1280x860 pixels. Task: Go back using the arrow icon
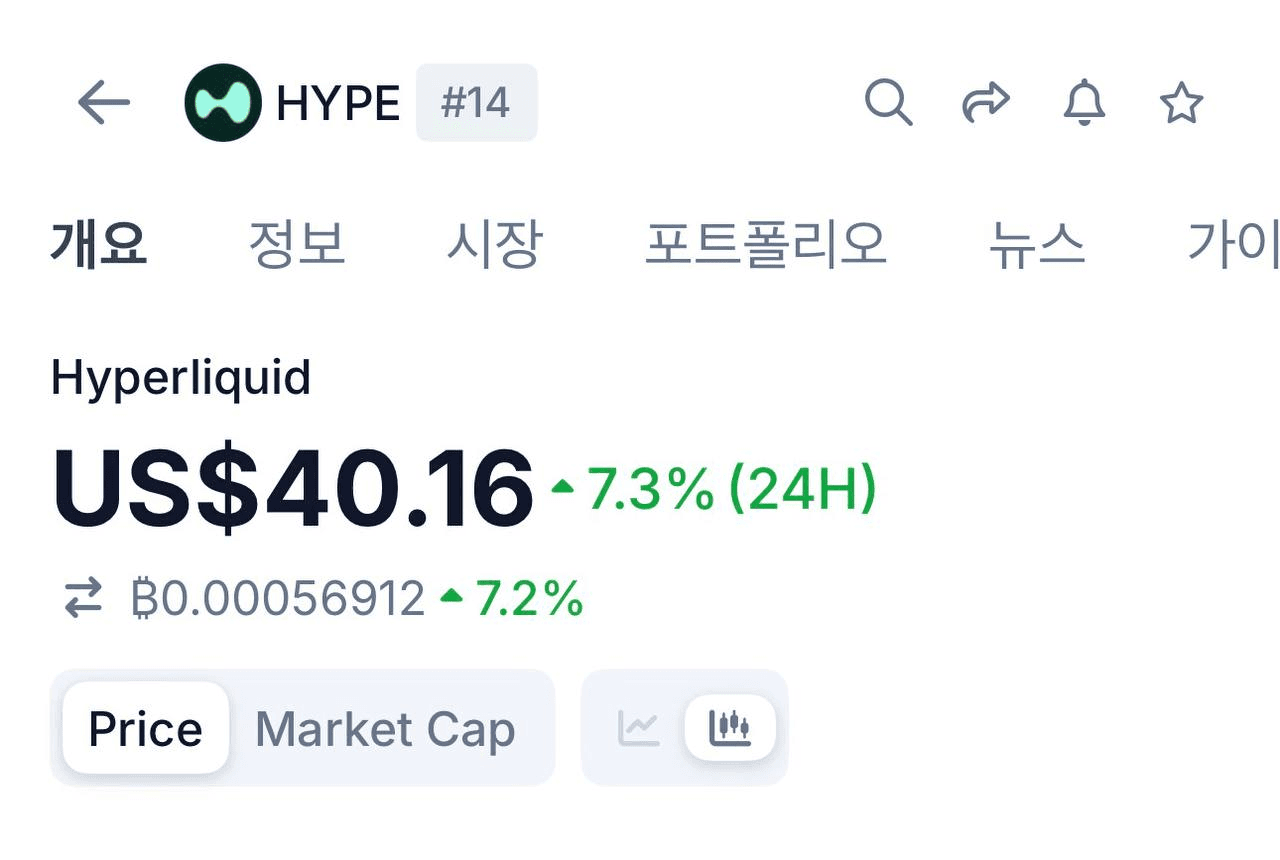(104, 102)
